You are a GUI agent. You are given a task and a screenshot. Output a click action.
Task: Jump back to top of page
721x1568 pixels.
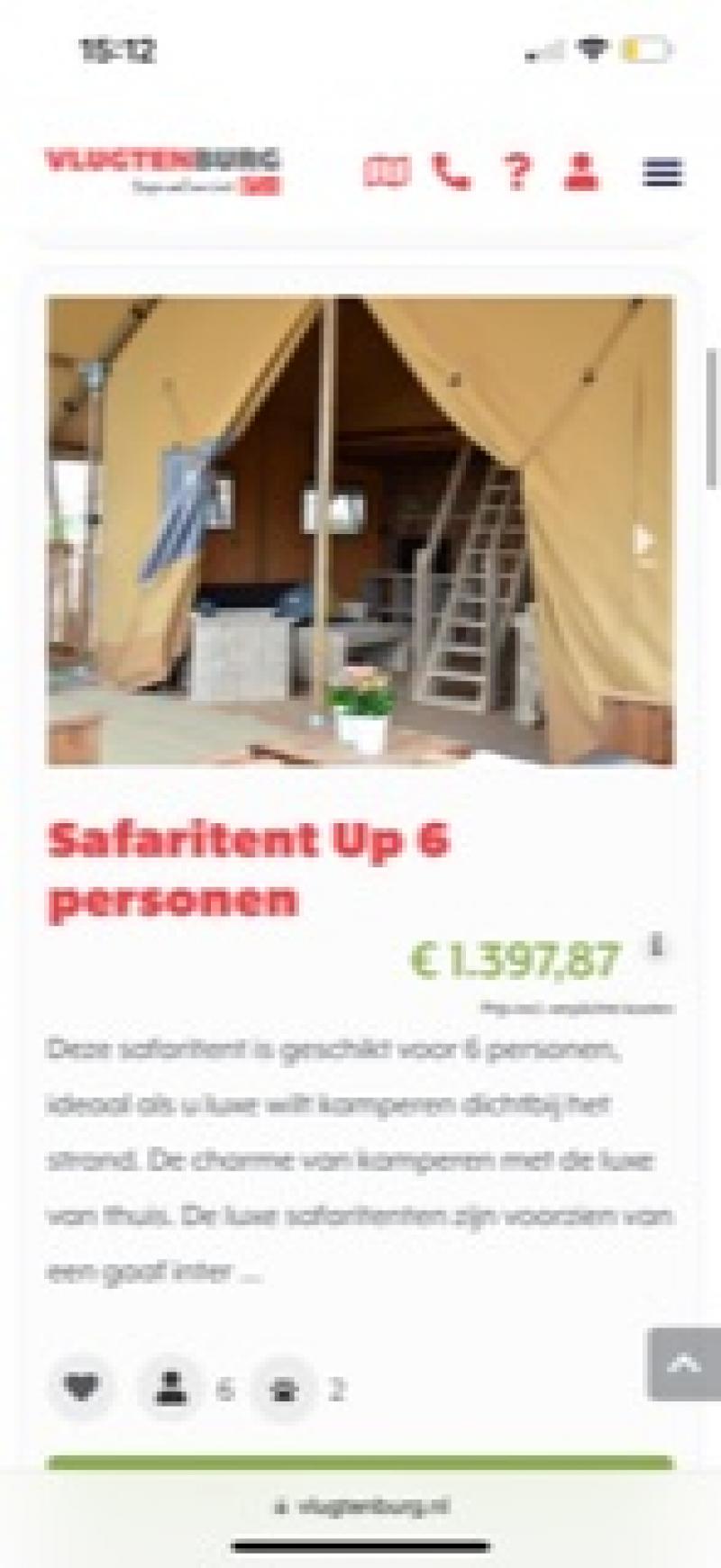(683, 1364)
